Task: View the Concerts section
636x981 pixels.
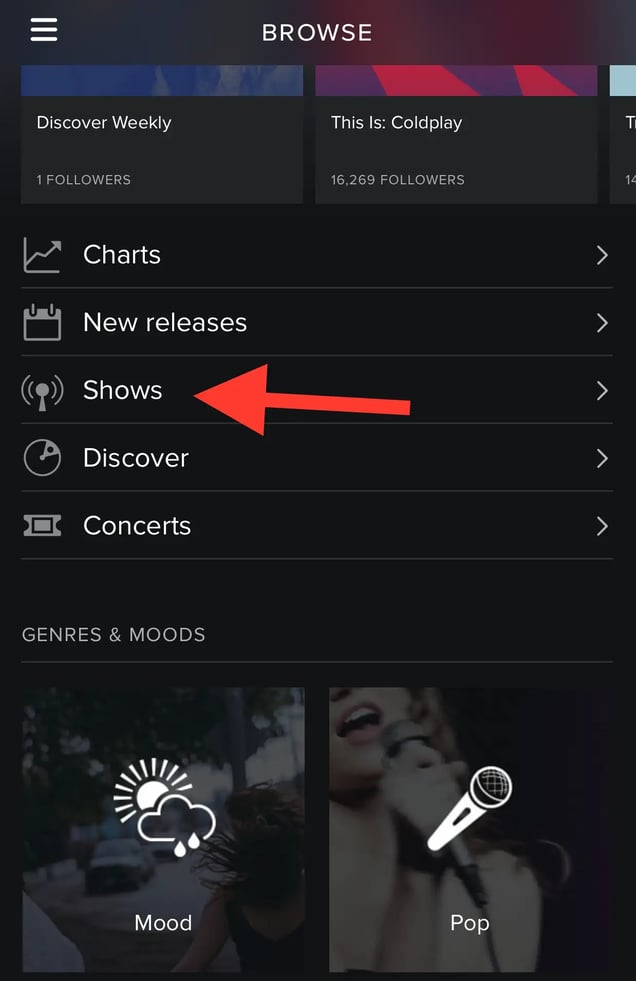Action: pos(316,526)
